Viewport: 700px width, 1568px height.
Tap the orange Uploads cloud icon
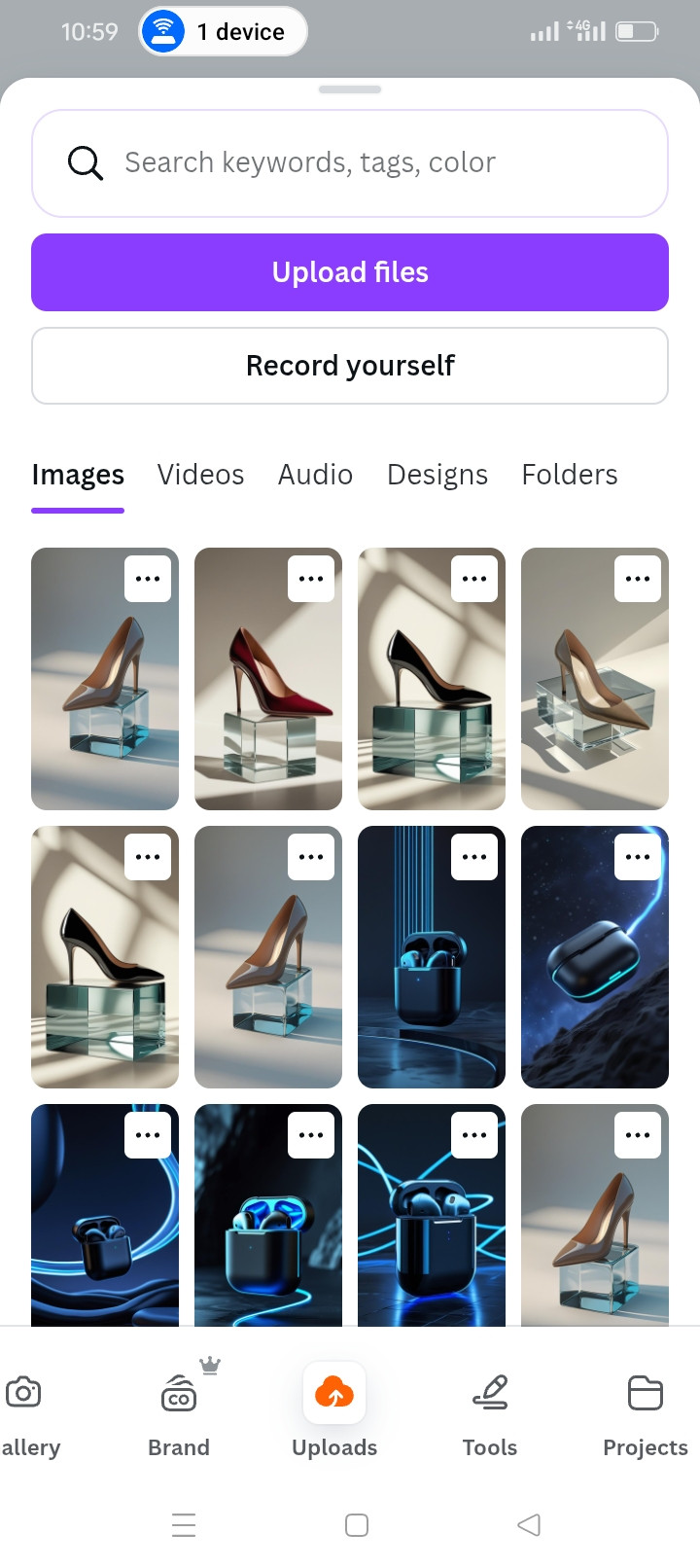[334, 1393]
